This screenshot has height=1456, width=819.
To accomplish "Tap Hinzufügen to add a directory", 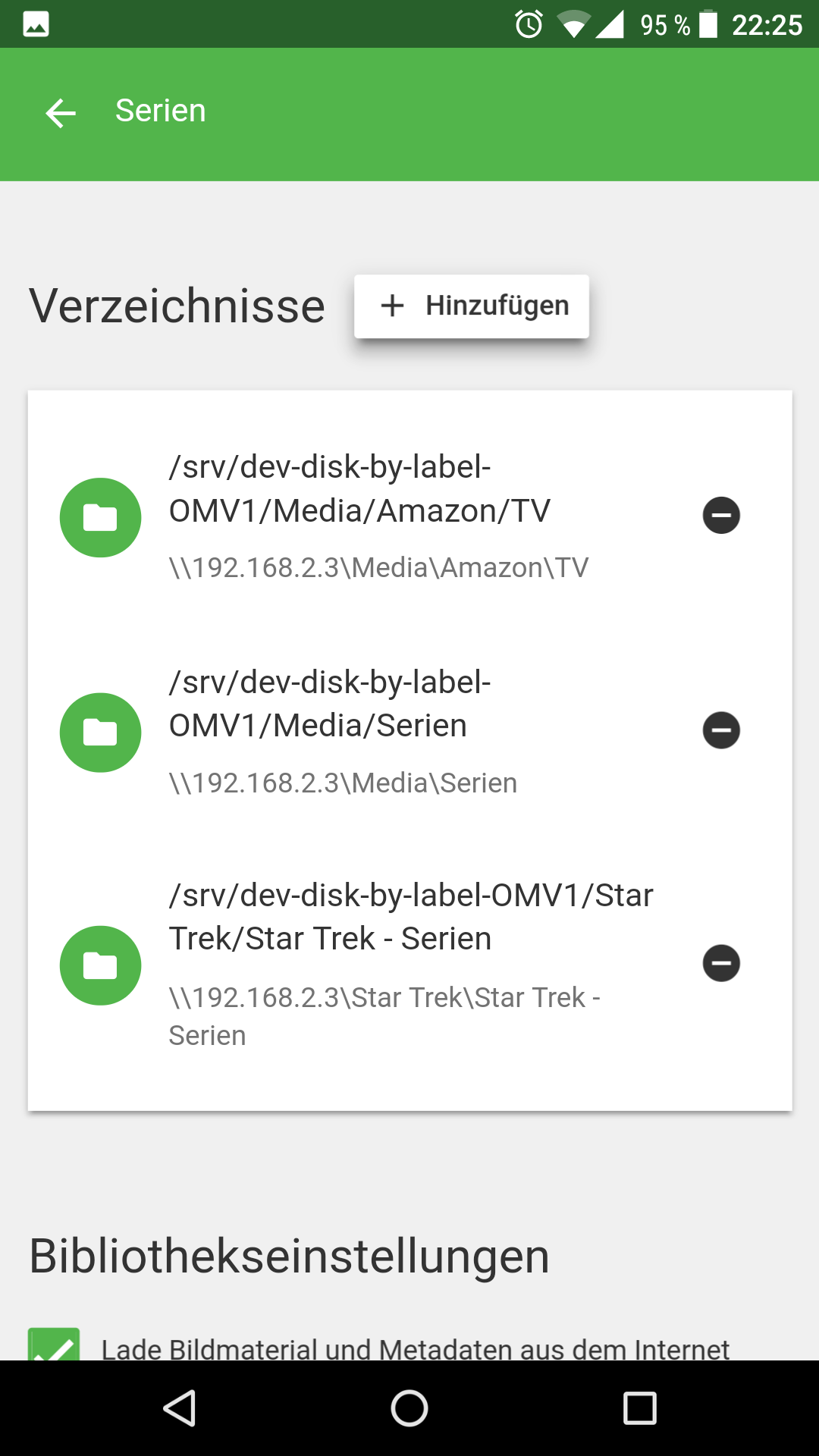I will (x=472, y=306).
